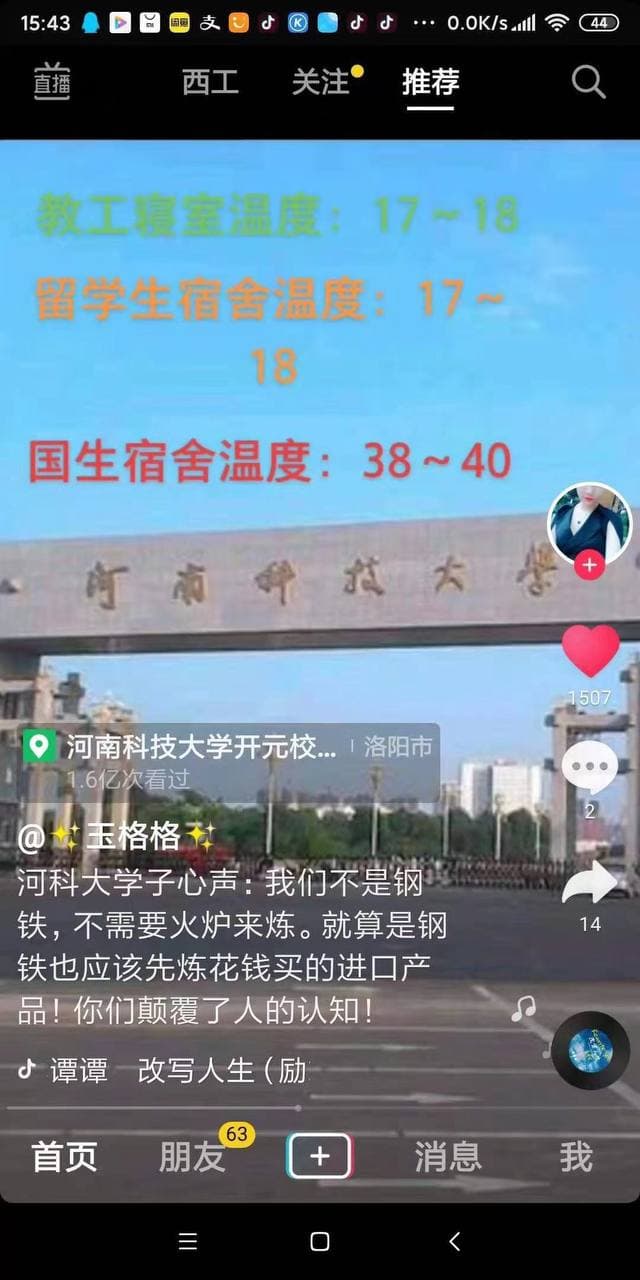
Task: Open the comments bubble
Action: 590,768
